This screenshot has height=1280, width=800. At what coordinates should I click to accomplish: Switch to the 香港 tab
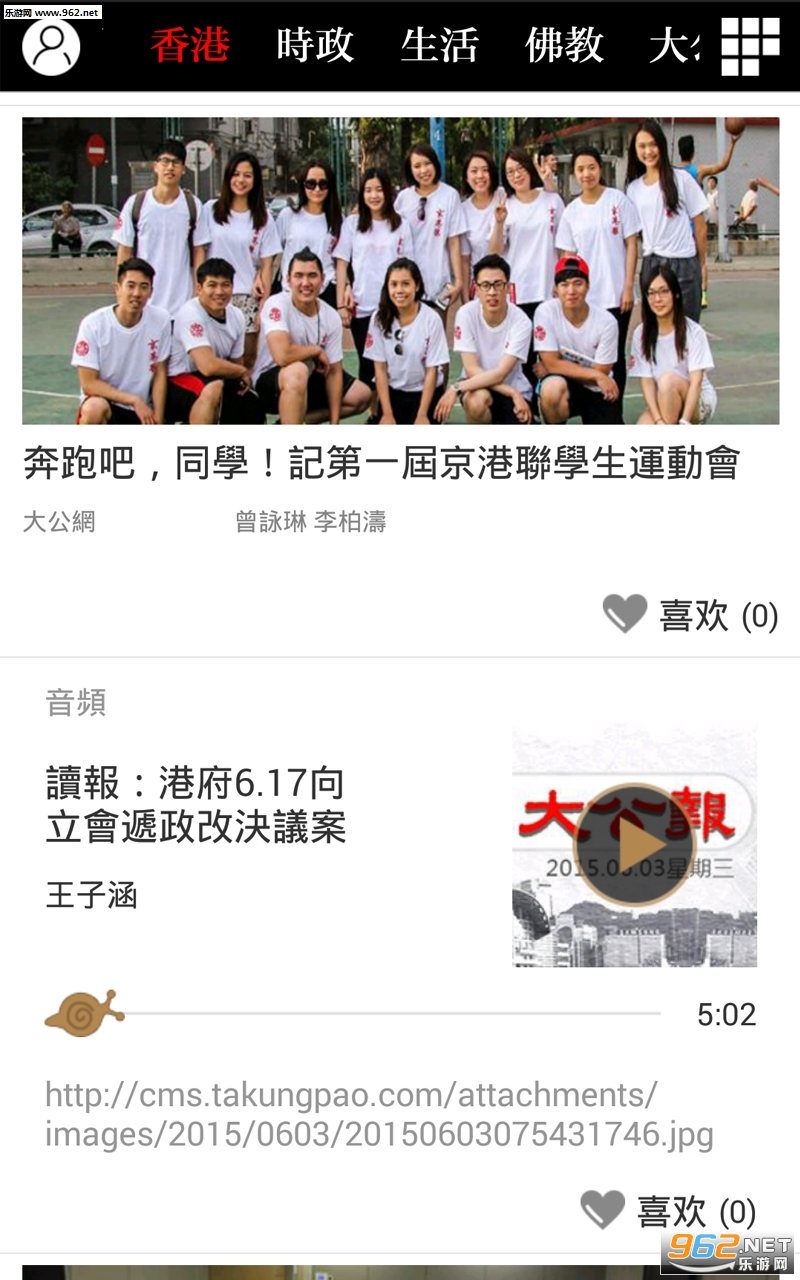coord(190,46)
